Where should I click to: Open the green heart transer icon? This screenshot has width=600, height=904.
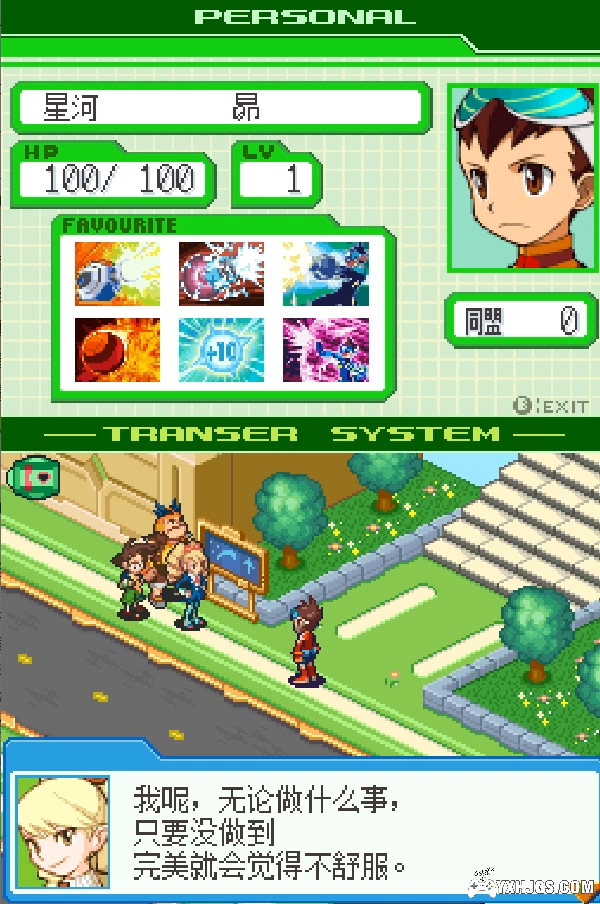(33, 474)
